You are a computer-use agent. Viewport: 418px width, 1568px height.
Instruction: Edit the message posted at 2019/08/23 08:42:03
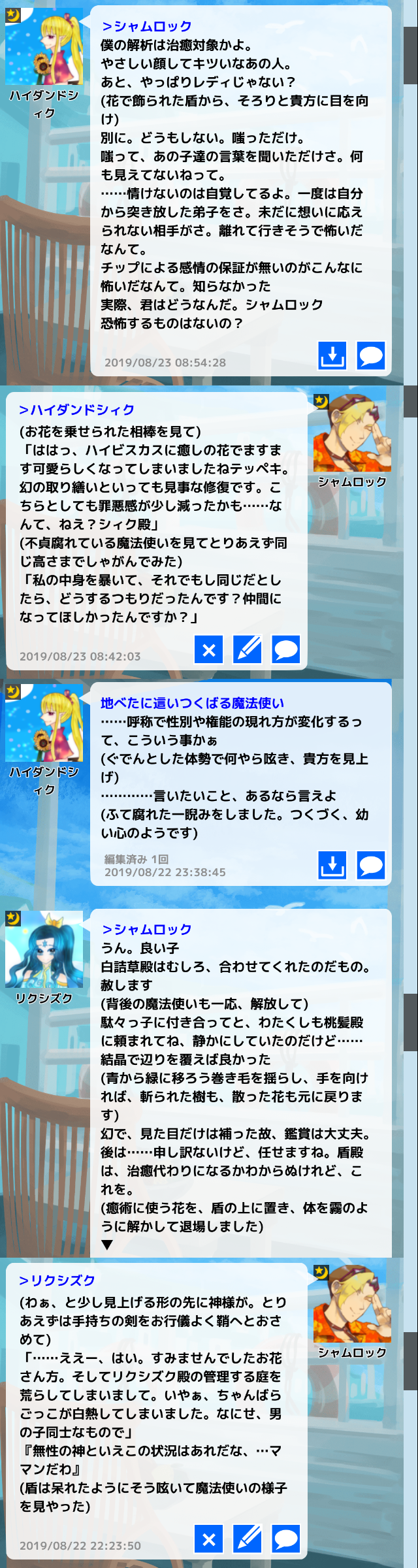248,649
